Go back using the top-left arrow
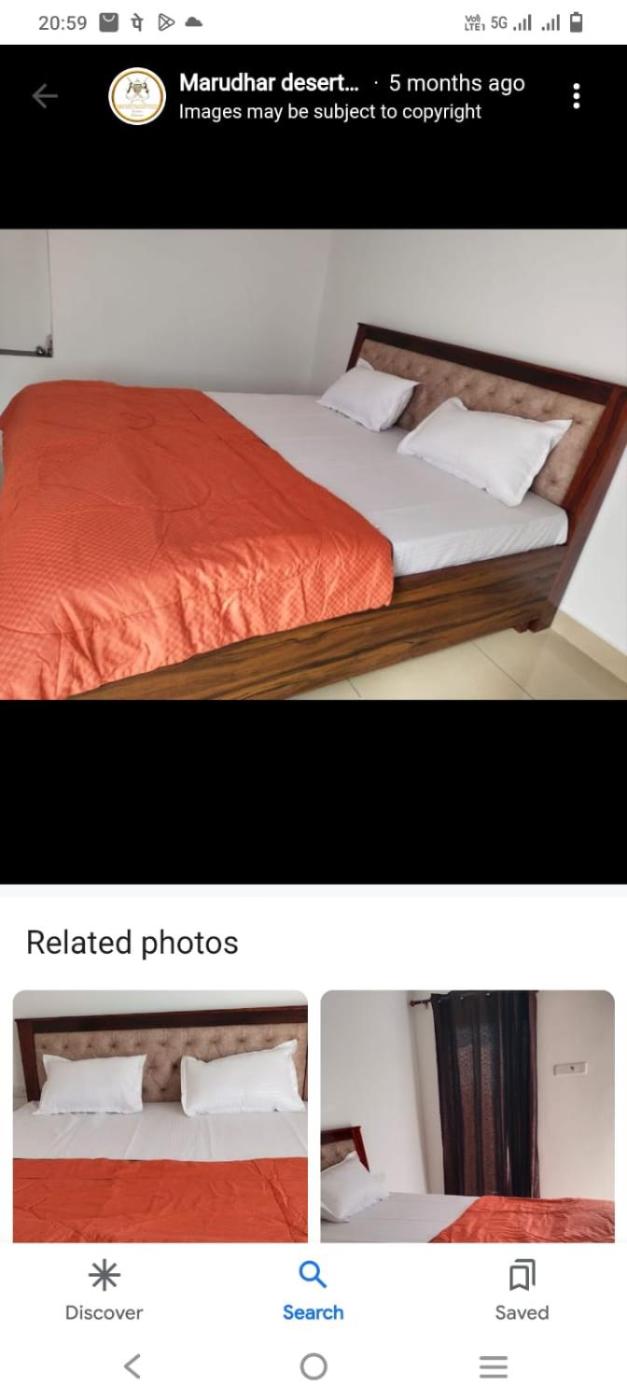Screen dimensions: 627x1400 (x=45, y=96)
